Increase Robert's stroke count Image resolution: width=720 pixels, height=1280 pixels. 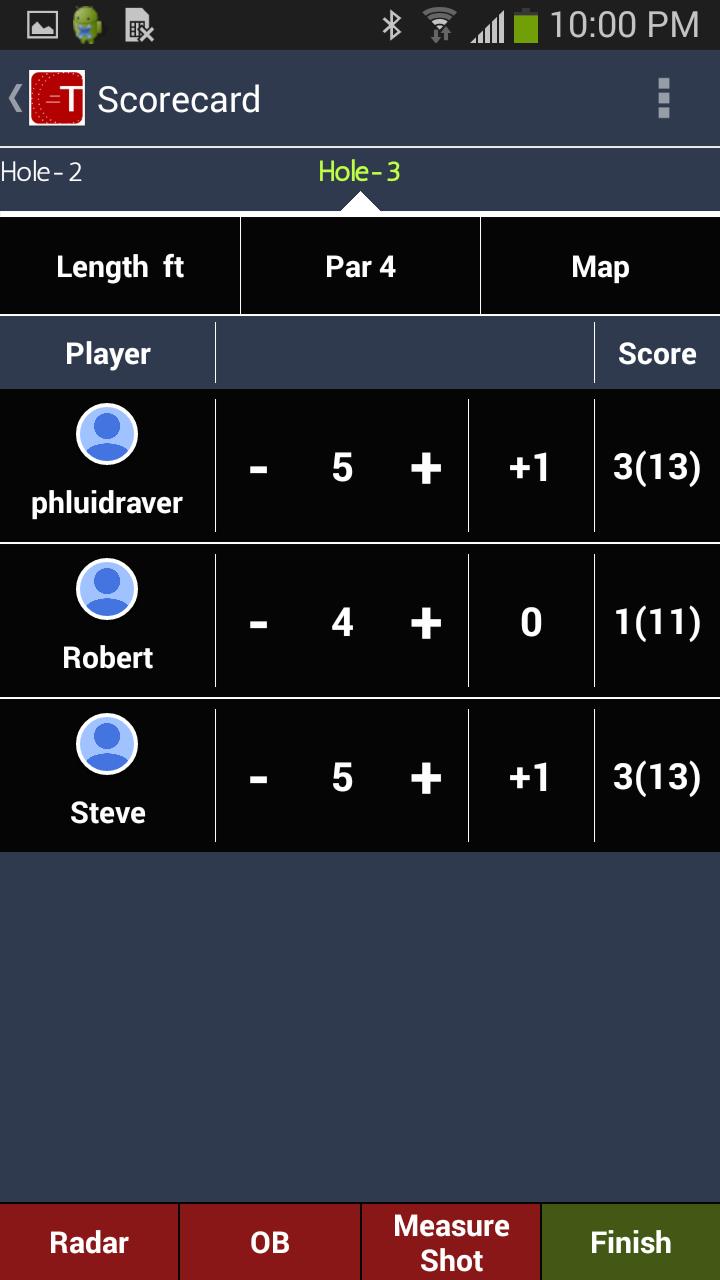(x=426, y=623)
